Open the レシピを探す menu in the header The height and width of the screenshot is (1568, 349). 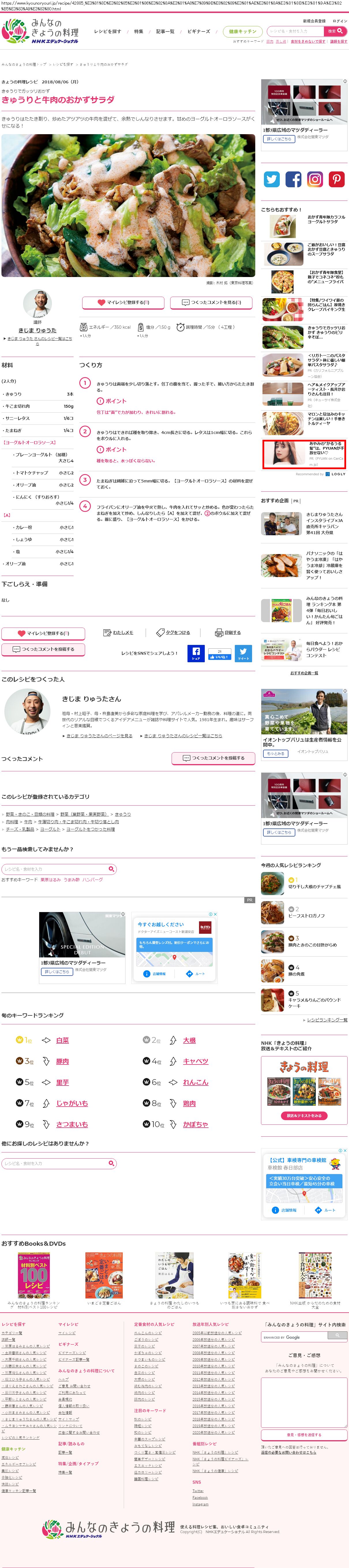tap(107, 31)
